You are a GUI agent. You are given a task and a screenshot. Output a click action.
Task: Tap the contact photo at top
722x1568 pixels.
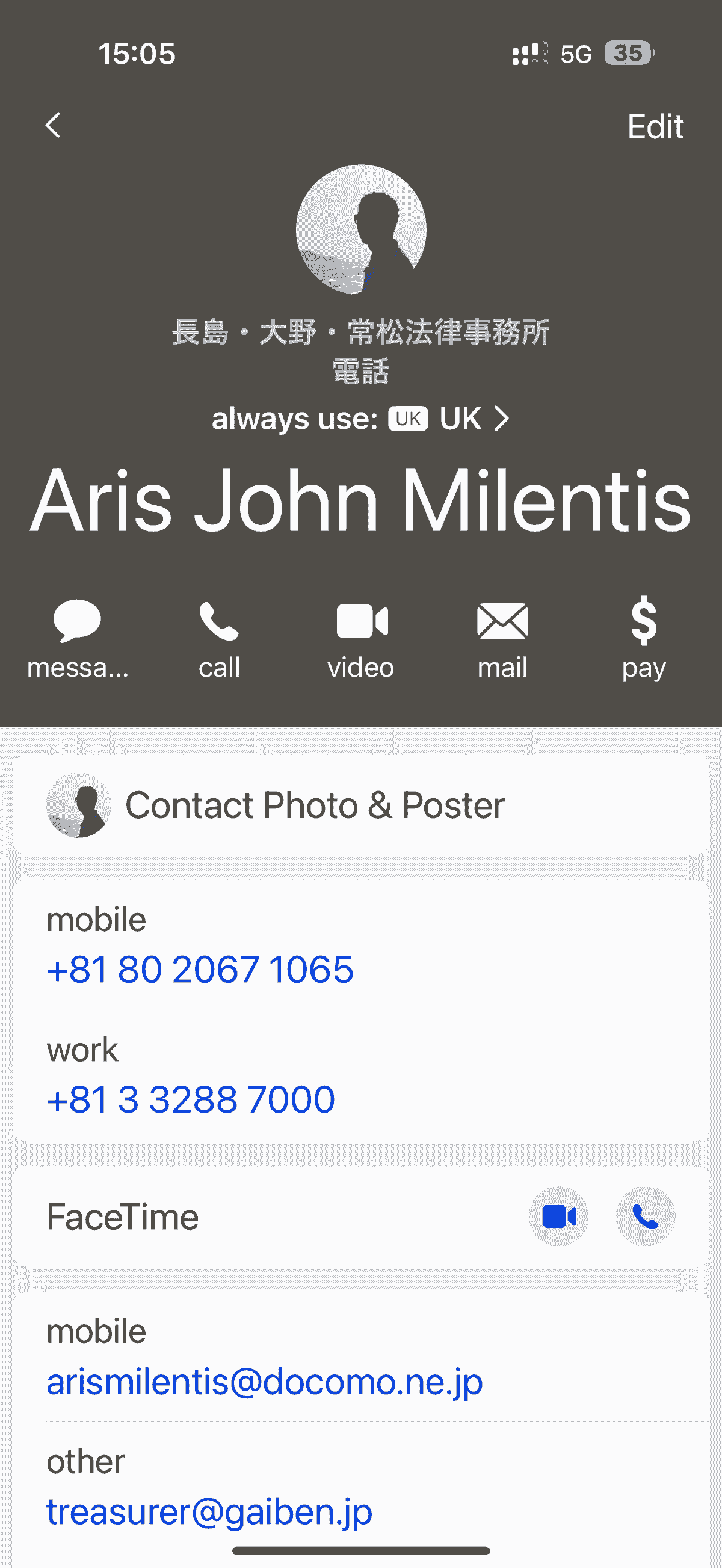pos(361,230)
